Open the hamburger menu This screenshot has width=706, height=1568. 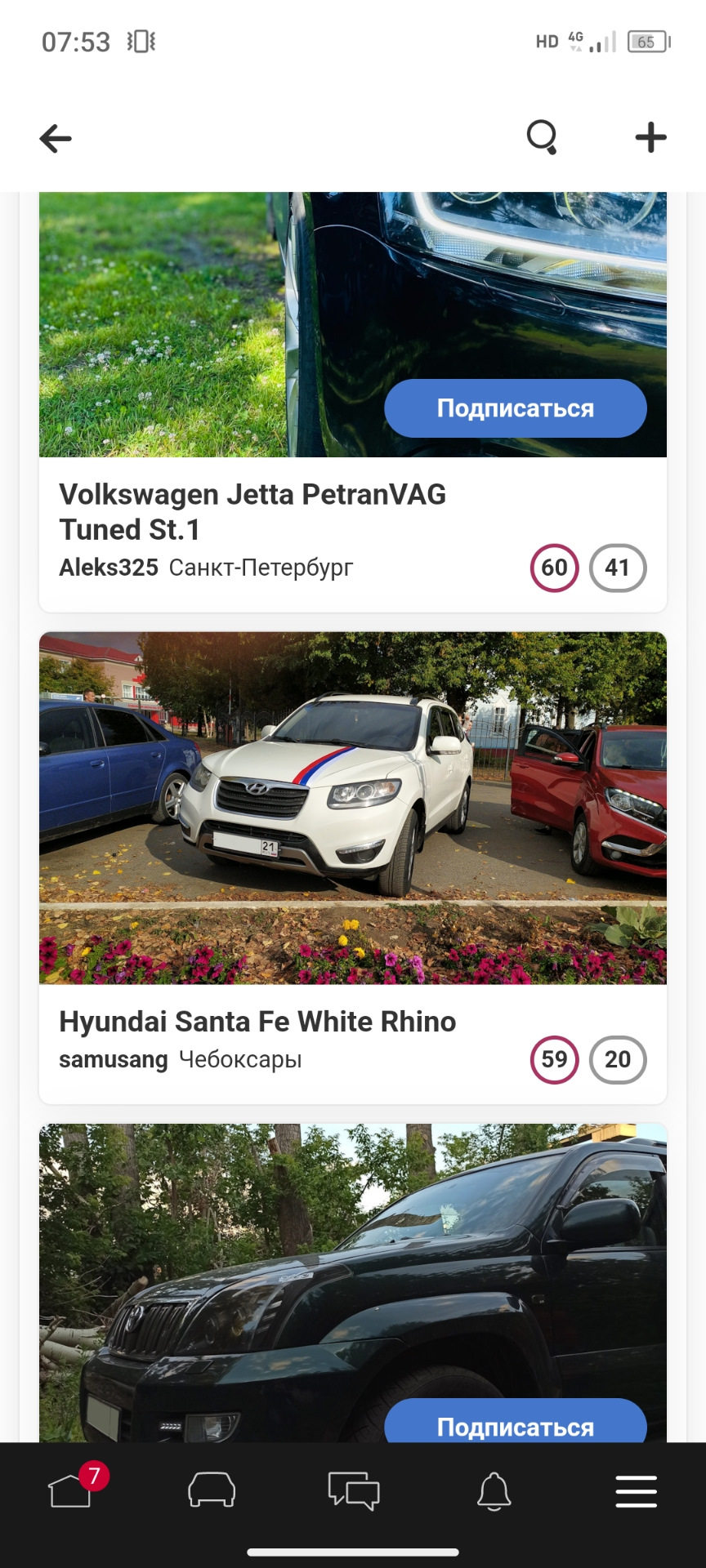click(635, 1492)
